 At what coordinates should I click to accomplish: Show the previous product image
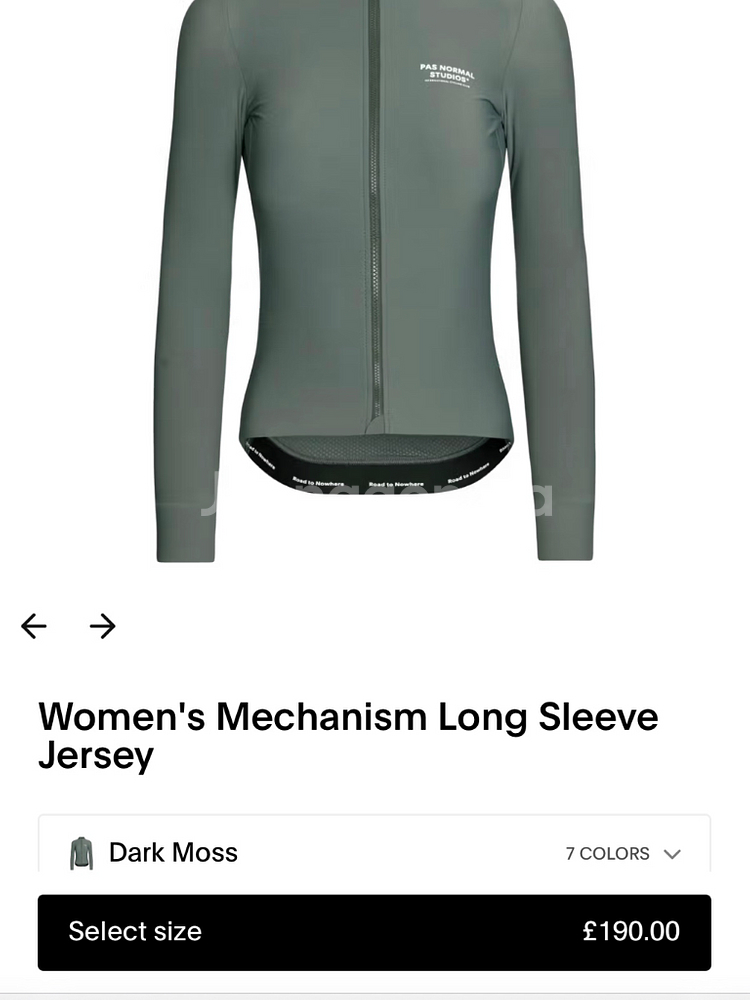(34, 626)
